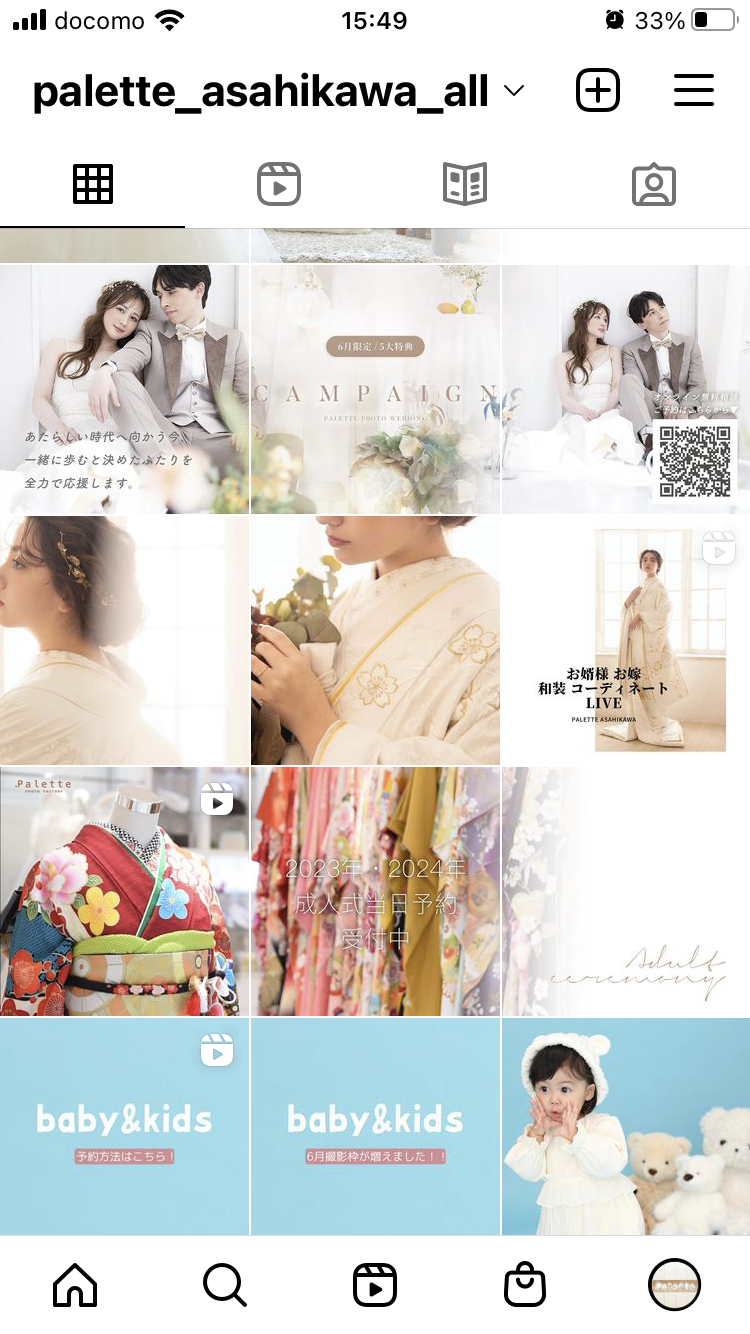
Task: Open the couple post with QR code
Action: tap(626, 390)
